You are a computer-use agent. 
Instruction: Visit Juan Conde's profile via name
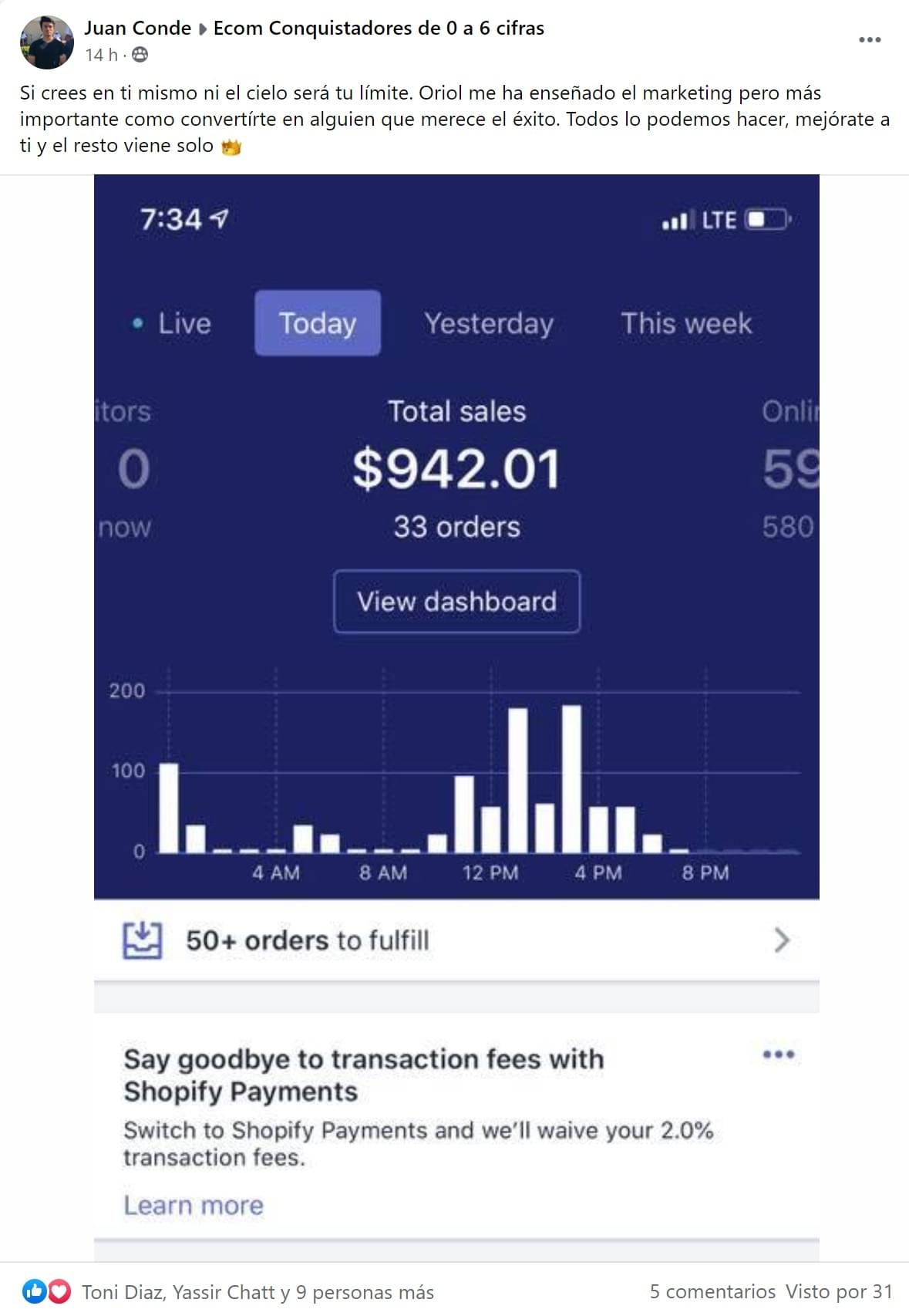137,29
